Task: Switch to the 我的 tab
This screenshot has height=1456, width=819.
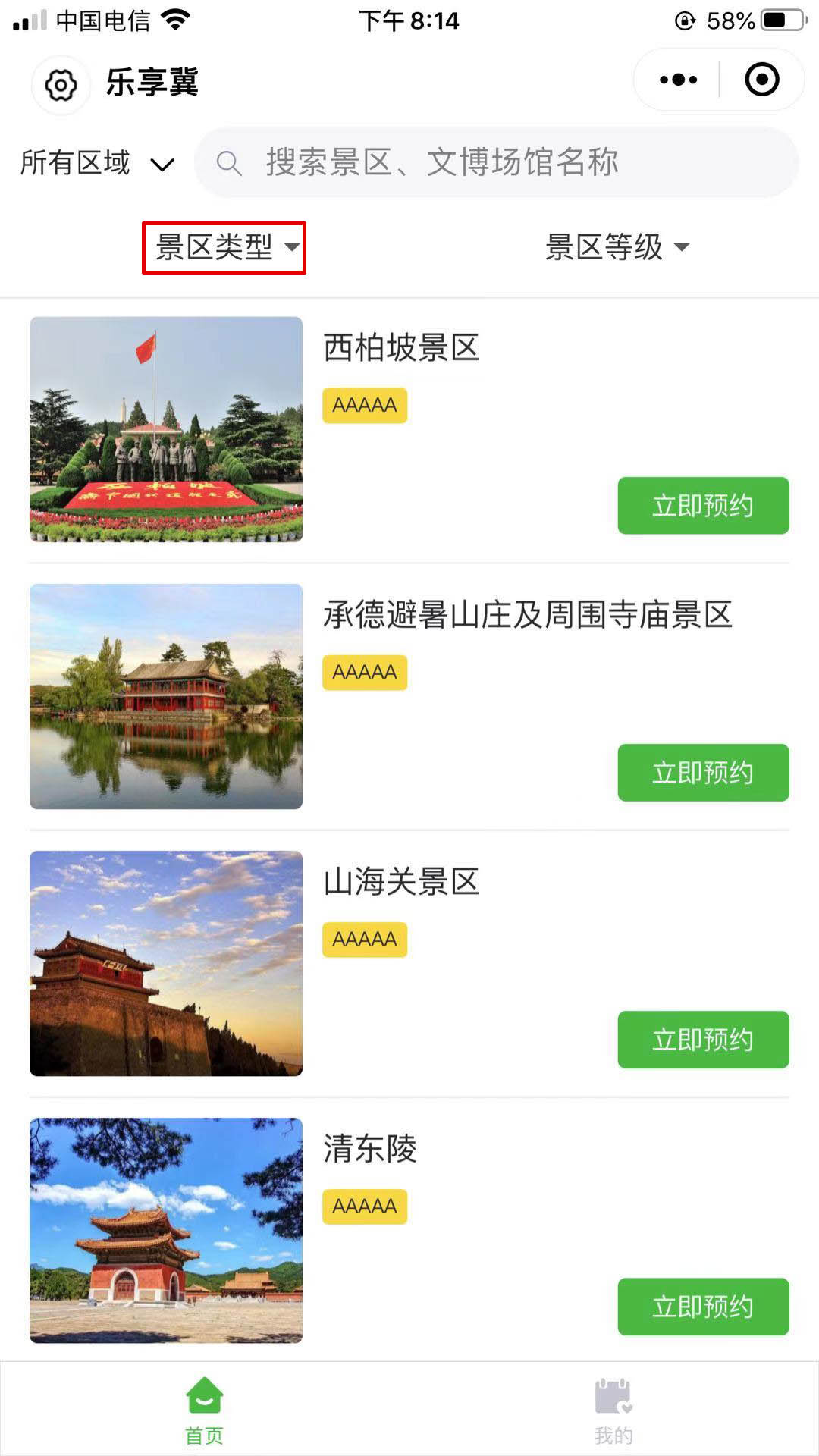Action: [x=613, y=1410]
